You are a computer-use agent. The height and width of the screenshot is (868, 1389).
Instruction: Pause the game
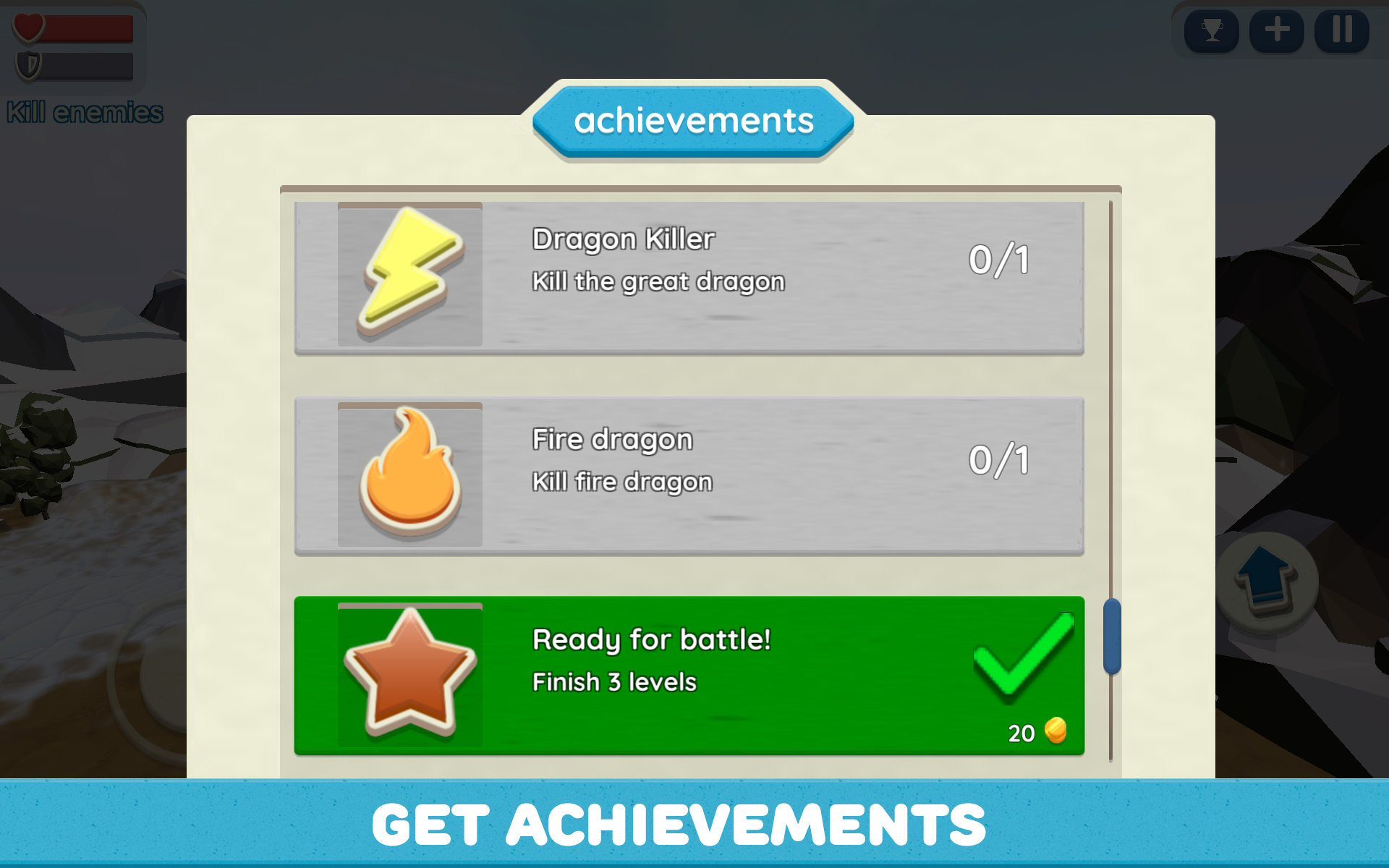[x=1342, y=31]
